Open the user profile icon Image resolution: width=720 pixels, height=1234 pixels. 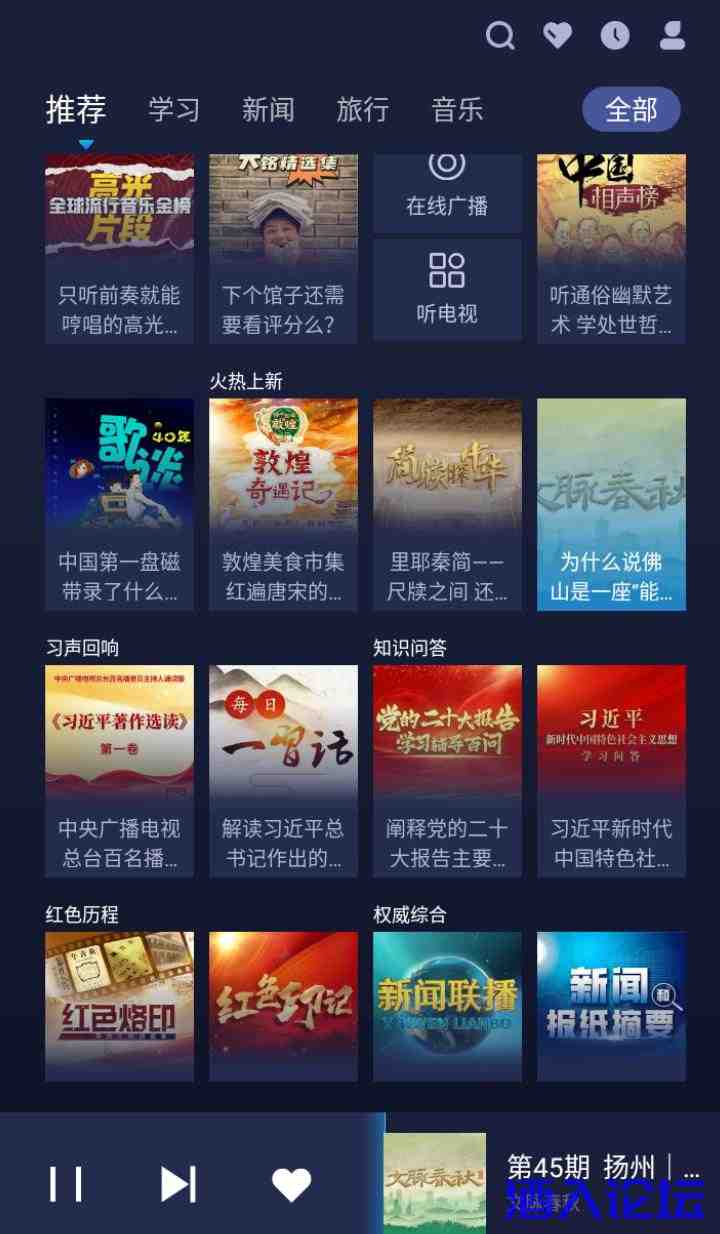tap(673, 36)
